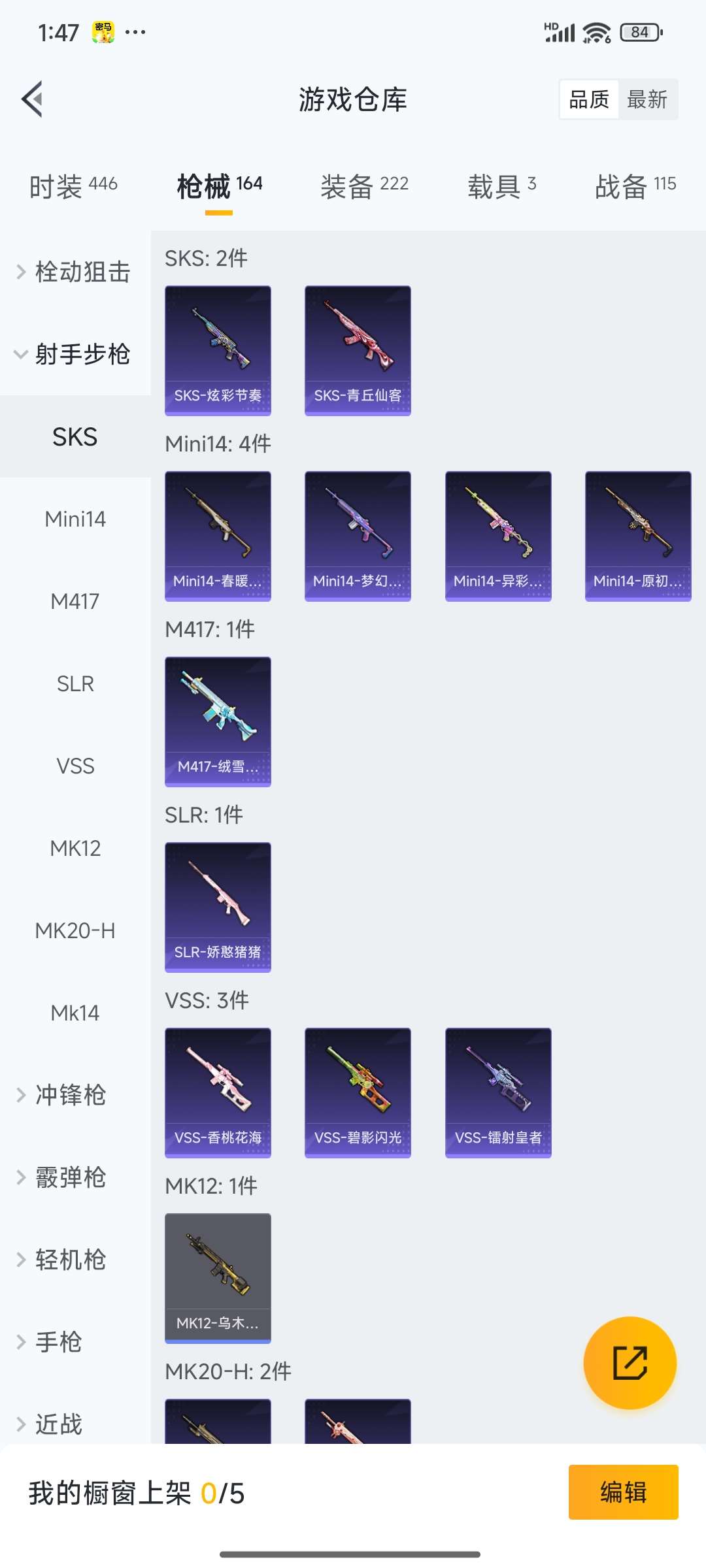Select Mini14 in the sidebar list

pos(75,519)
